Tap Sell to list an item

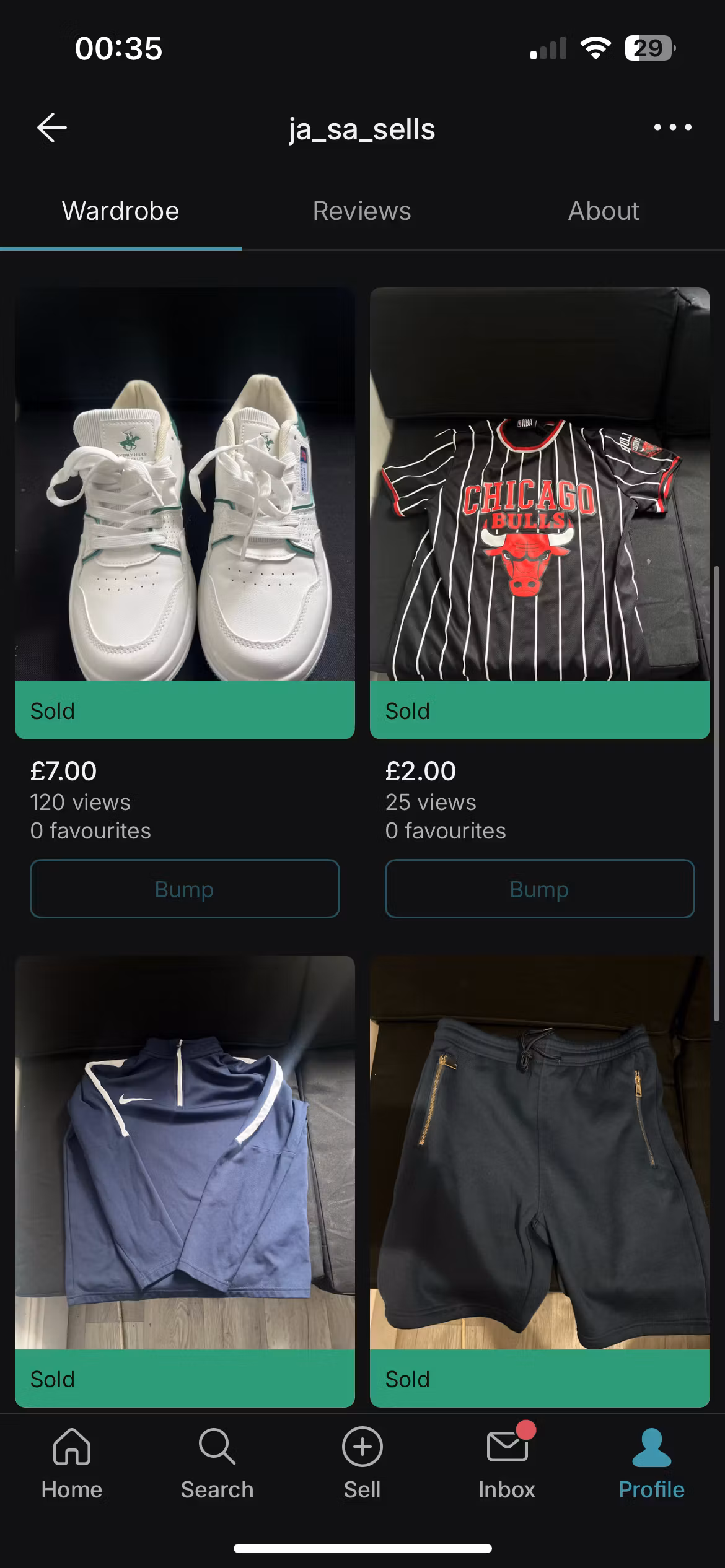(362, 1463)
